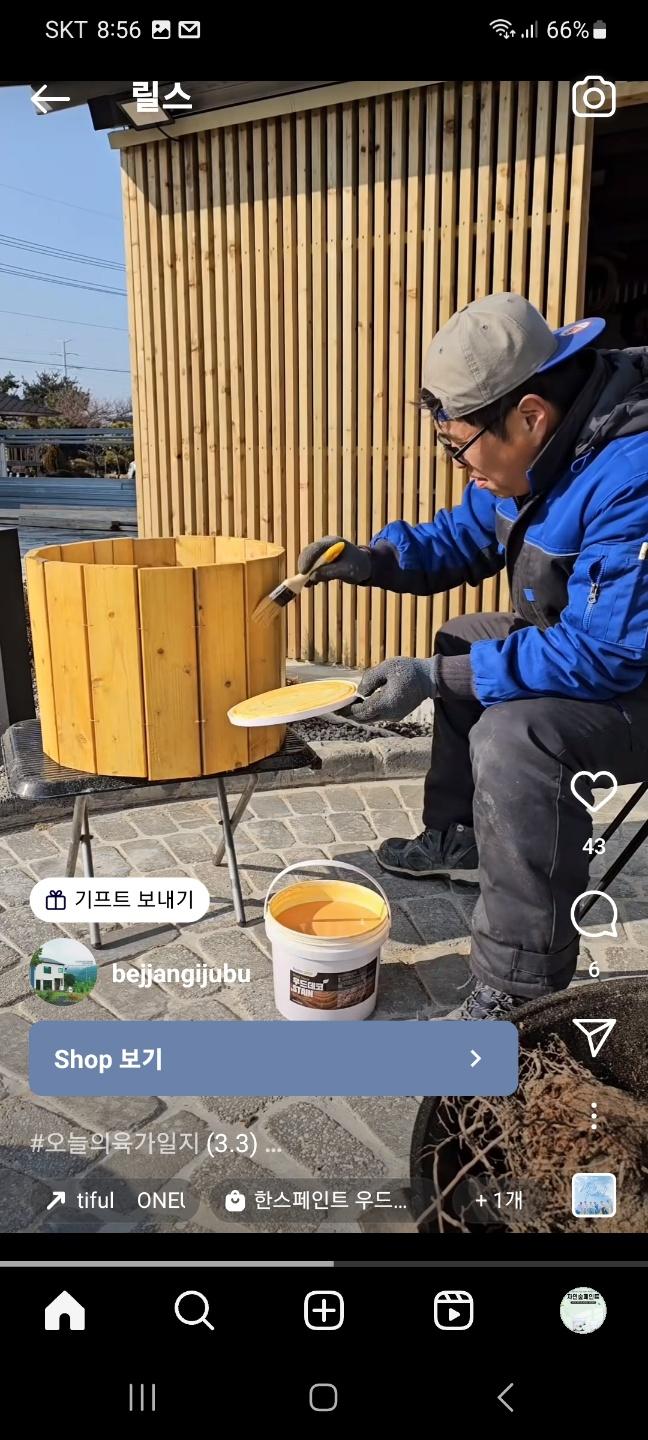Open the comments on this reel
648x1440 pixels.
click(593, 914)
